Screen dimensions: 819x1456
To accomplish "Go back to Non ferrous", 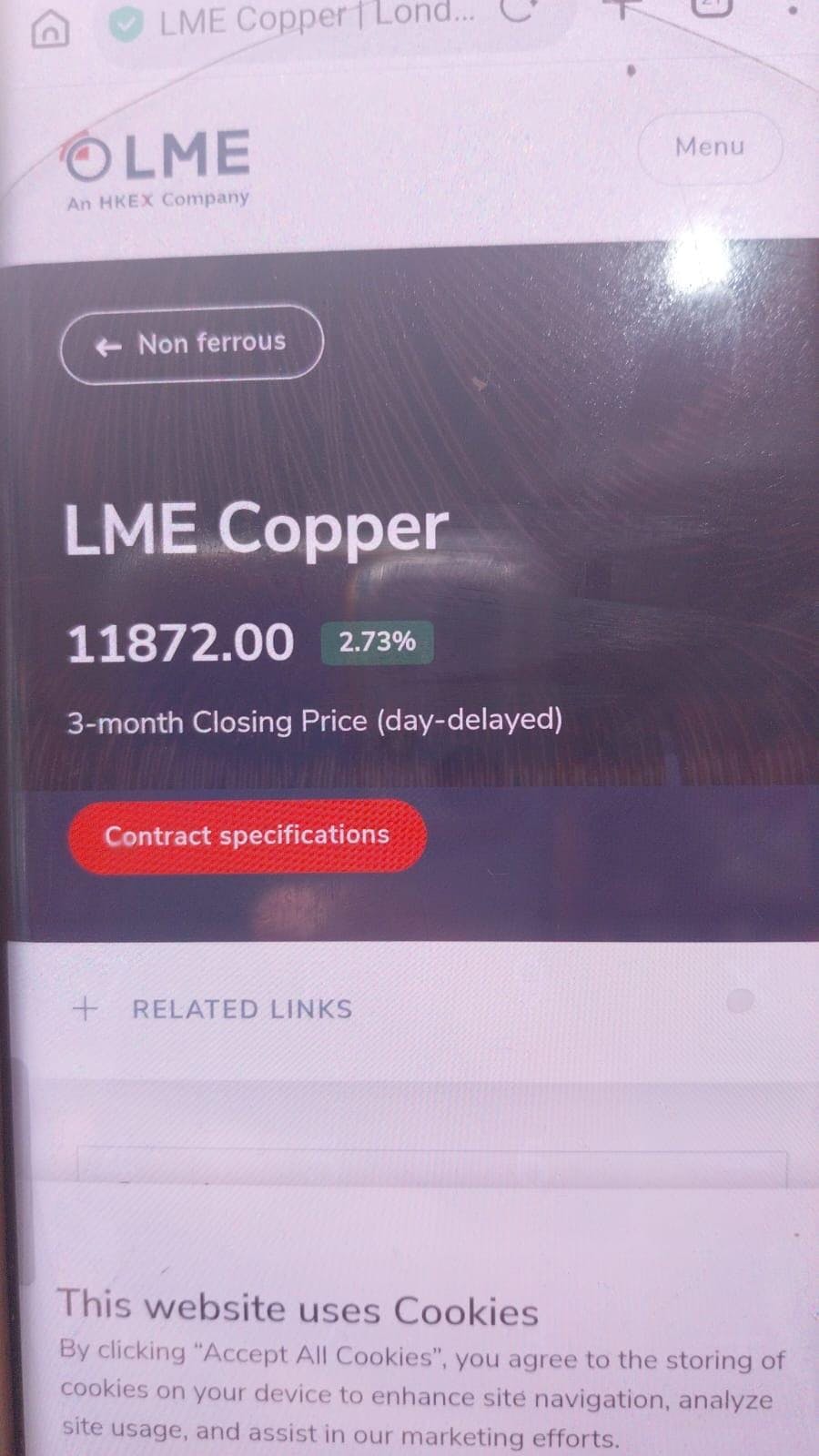I will coord(191,344).
